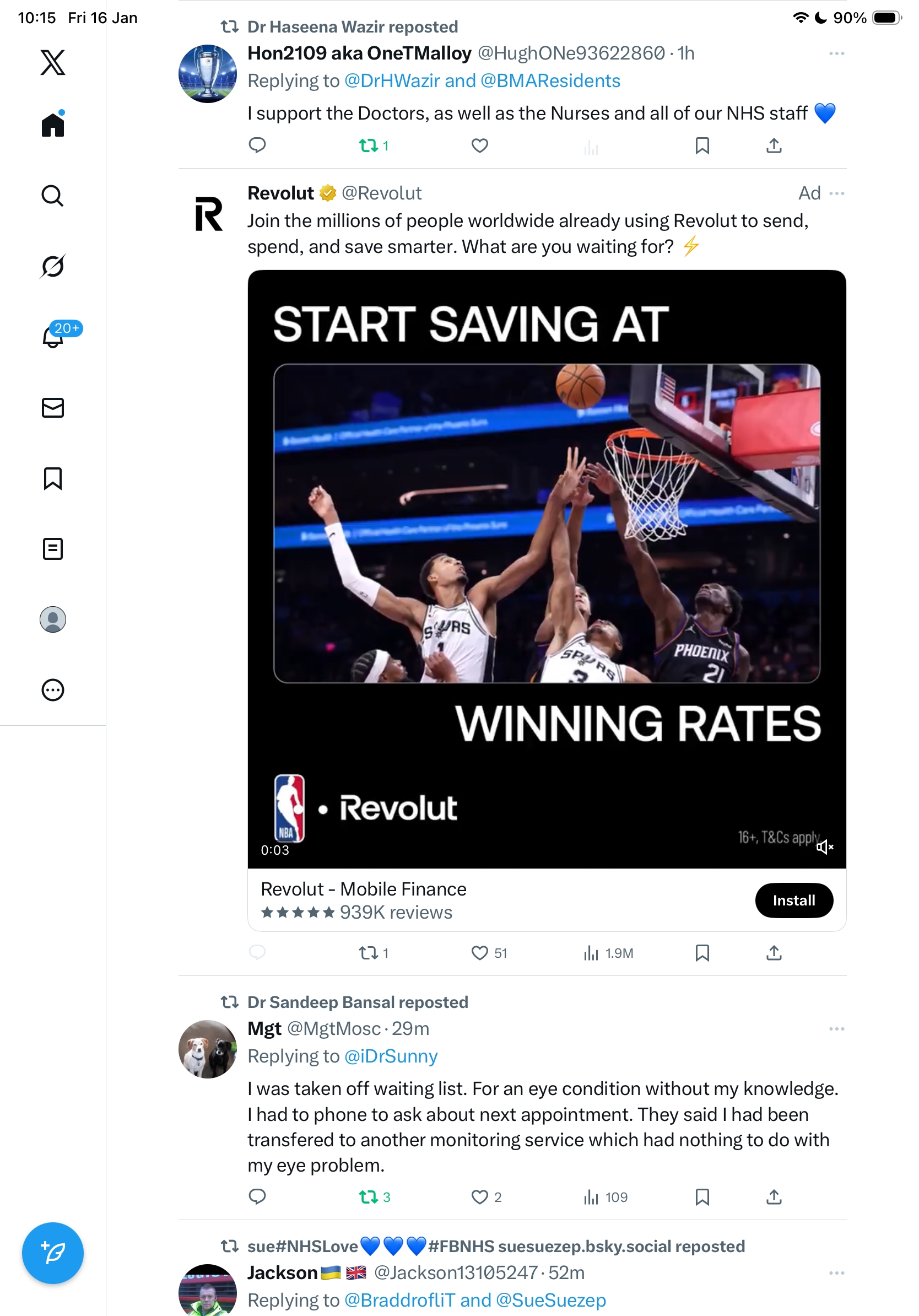Screen dimensions: 919x1316
Task: Open the notifications bell
Action: pyautogui.click(x=53, y=337)
